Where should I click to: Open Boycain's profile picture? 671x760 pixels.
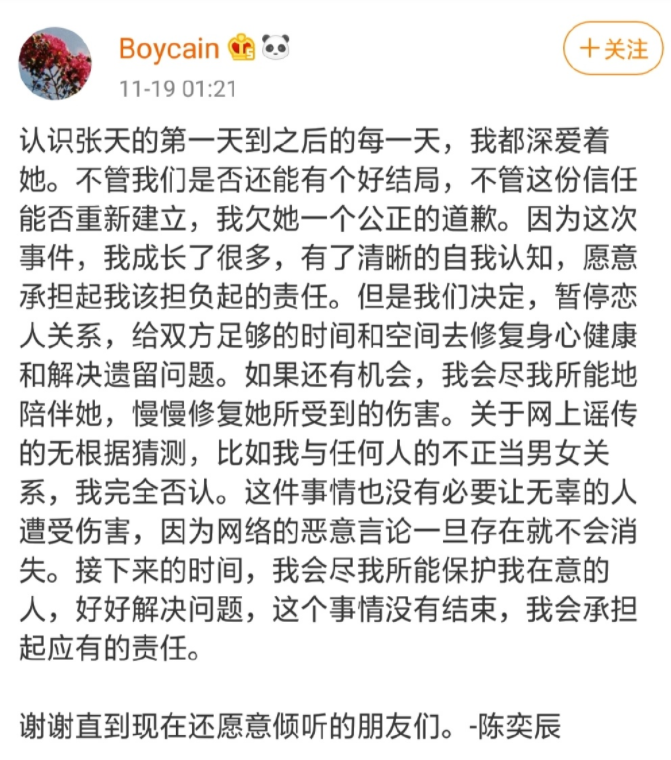[55, 63]
